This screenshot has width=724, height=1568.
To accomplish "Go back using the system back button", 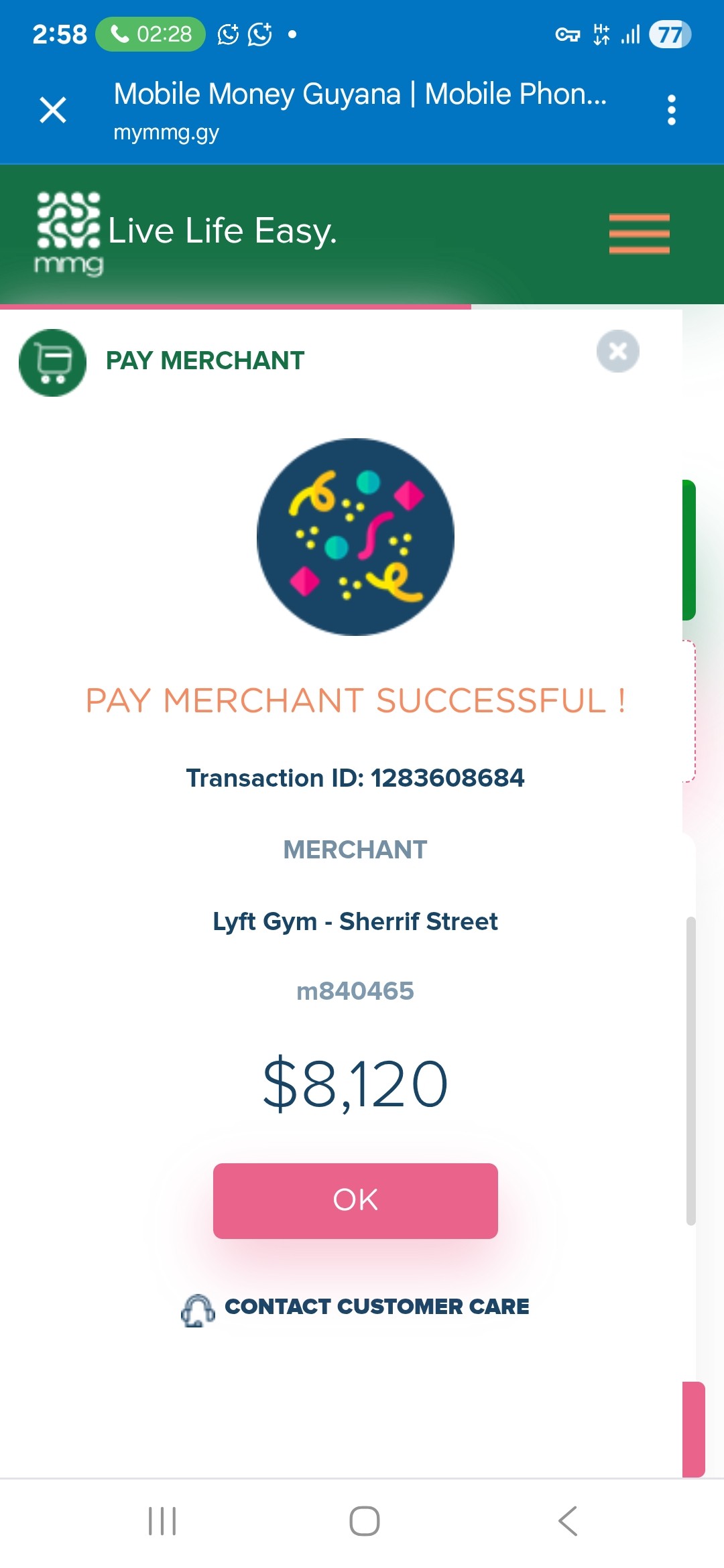I will [x=568, y=1521].
